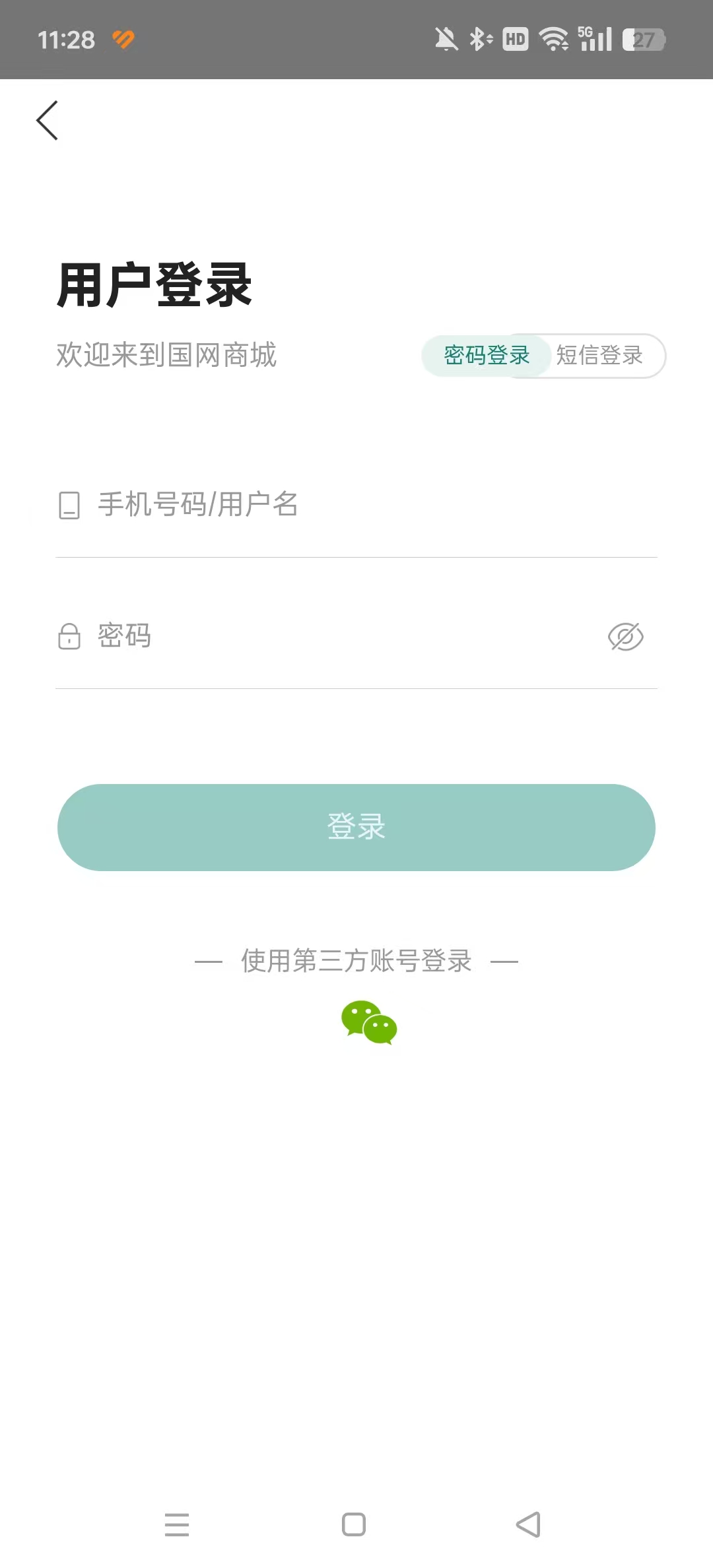Open recent apps from navigation bar
This screenshot has height=1568, width=713.
(x=177, y=1524)
